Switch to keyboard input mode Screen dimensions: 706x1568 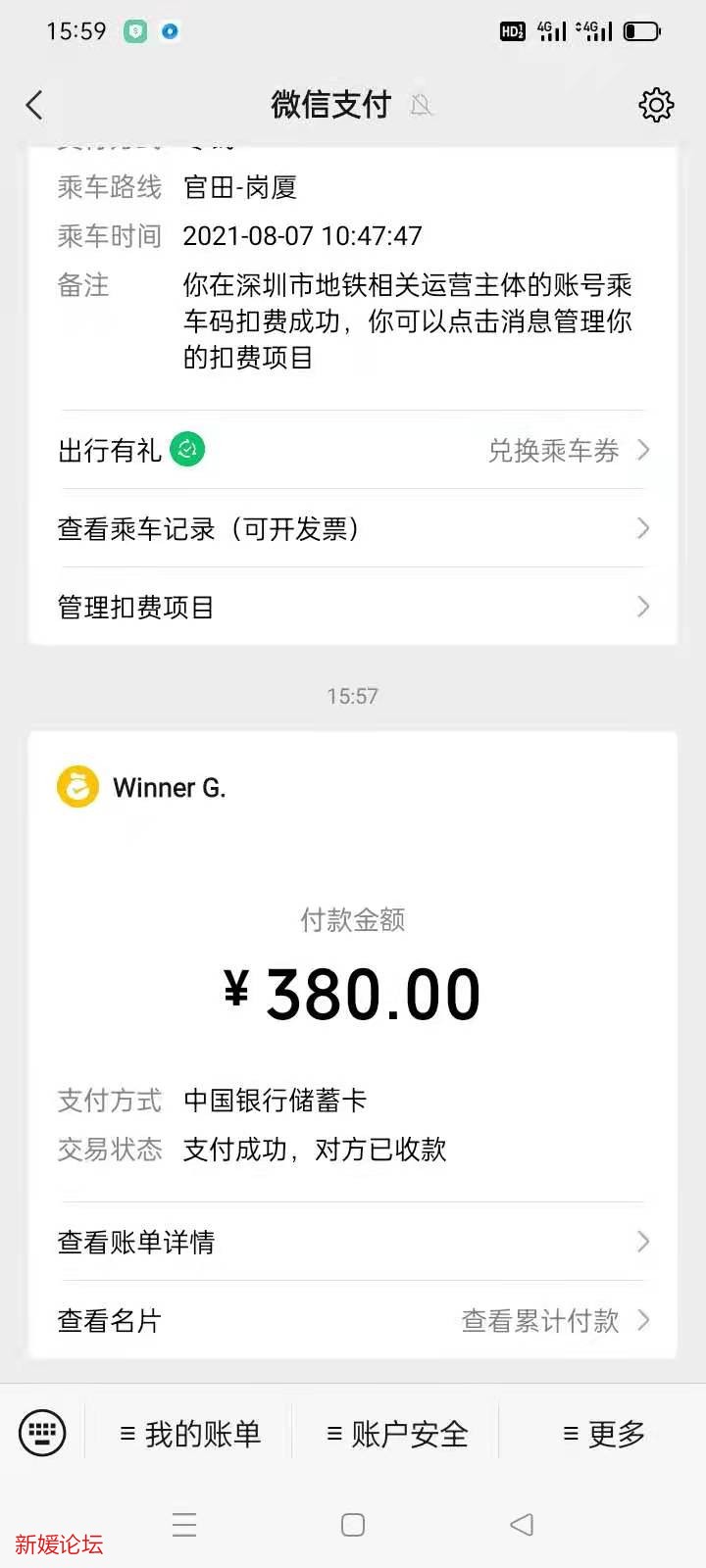tap(42, 1434)
